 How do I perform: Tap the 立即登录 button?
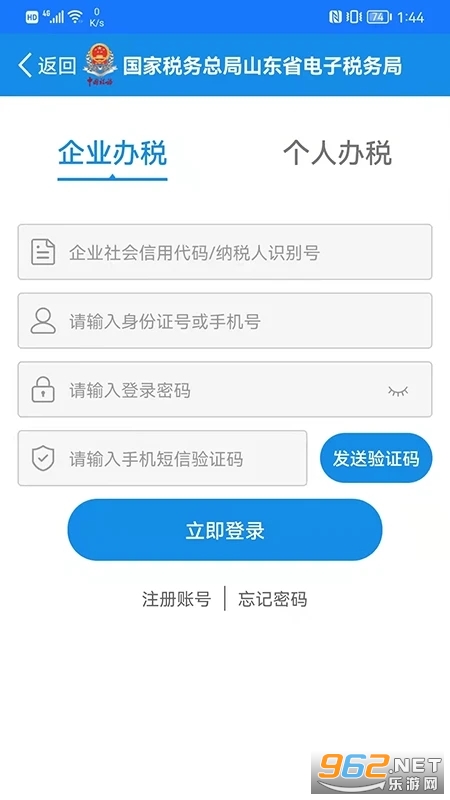225,530
